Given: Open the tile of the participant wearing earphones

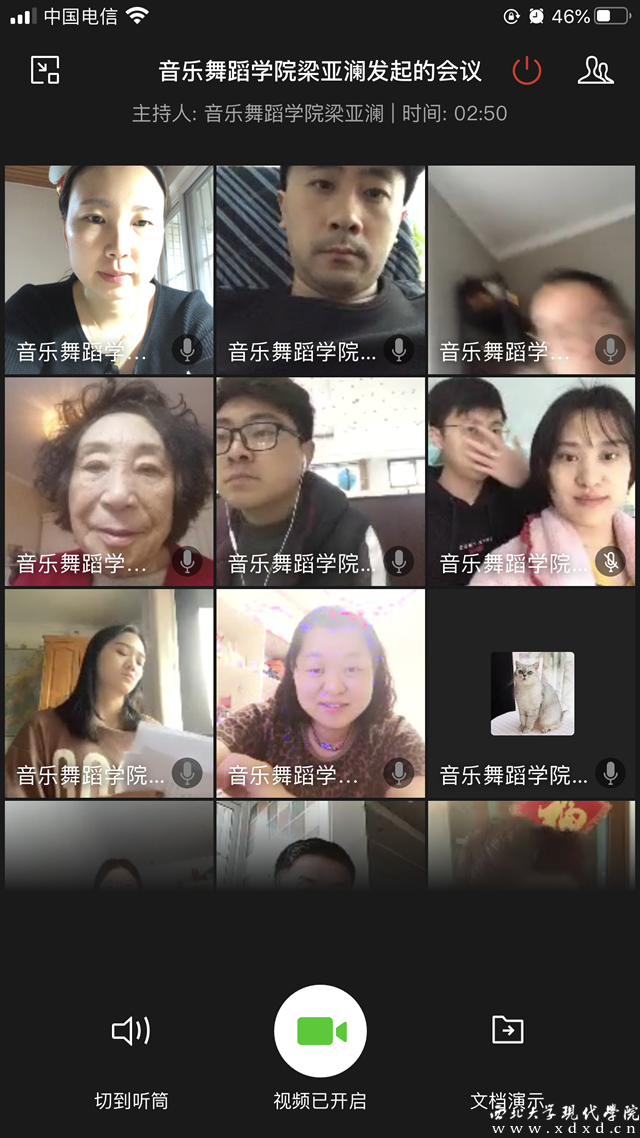Looking at the screenshot, I should [x=320, y=481].
